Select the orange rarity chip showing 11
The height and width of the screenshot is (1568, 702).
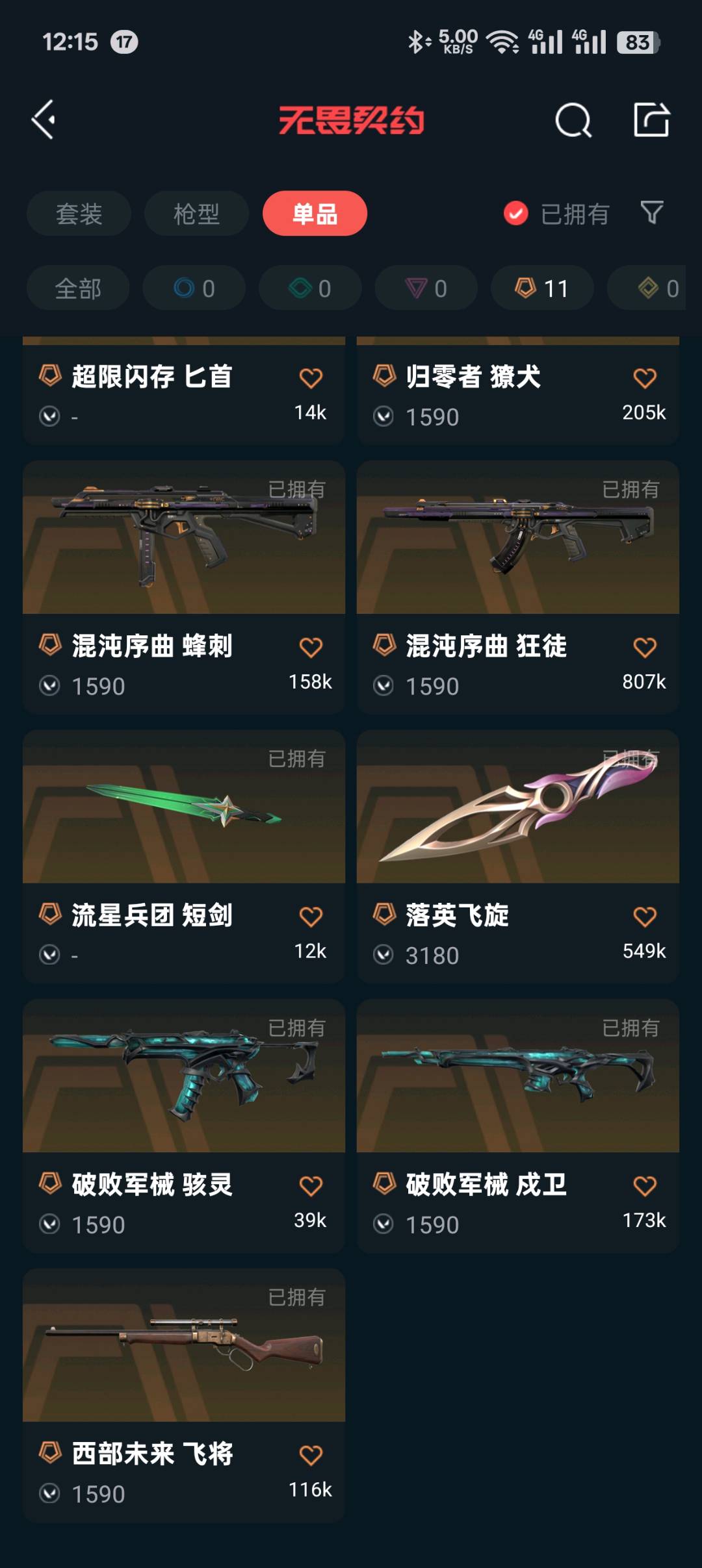(541, 288)
